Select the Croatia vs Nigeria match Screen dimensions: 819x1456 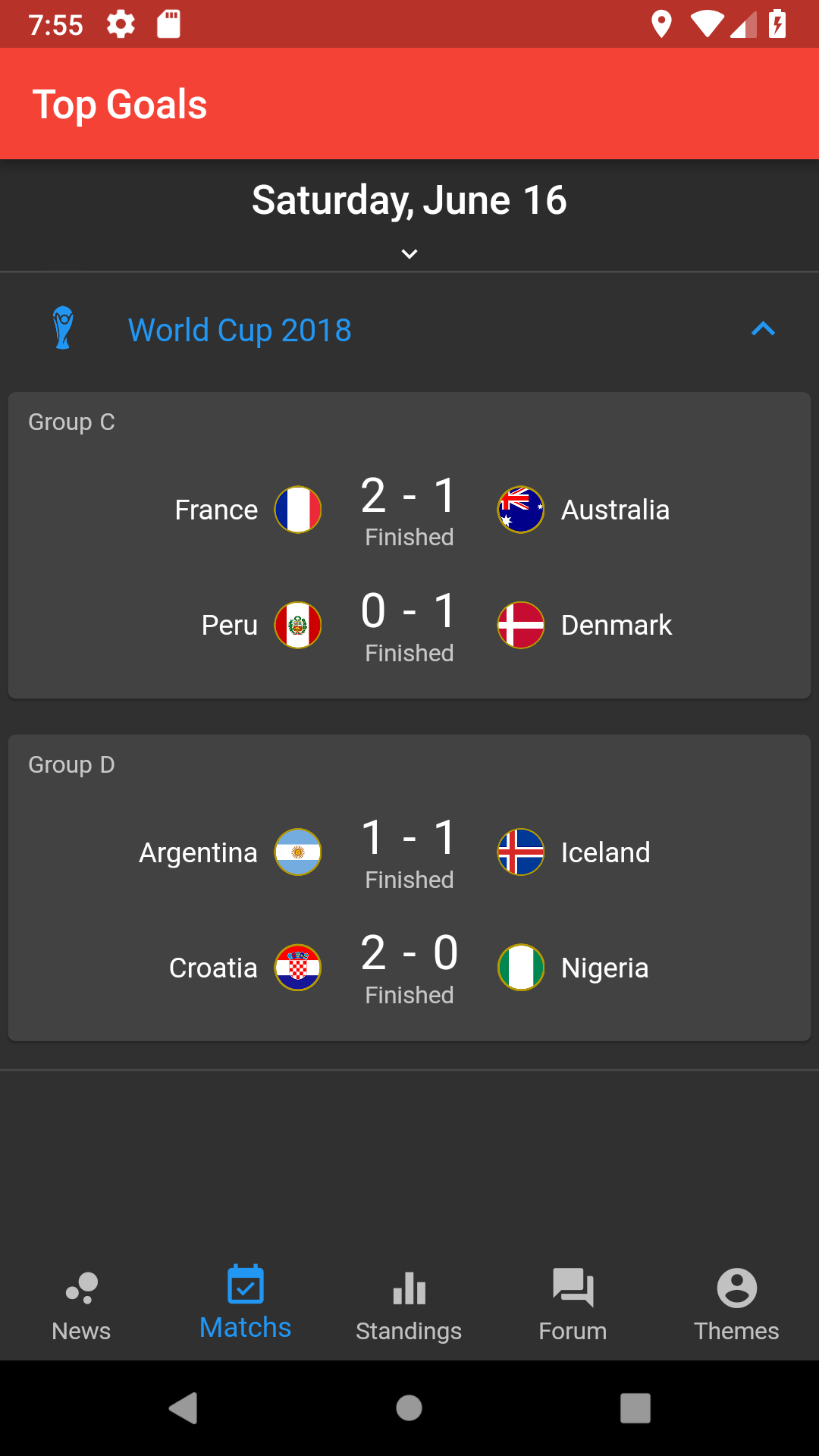[409, 968]
